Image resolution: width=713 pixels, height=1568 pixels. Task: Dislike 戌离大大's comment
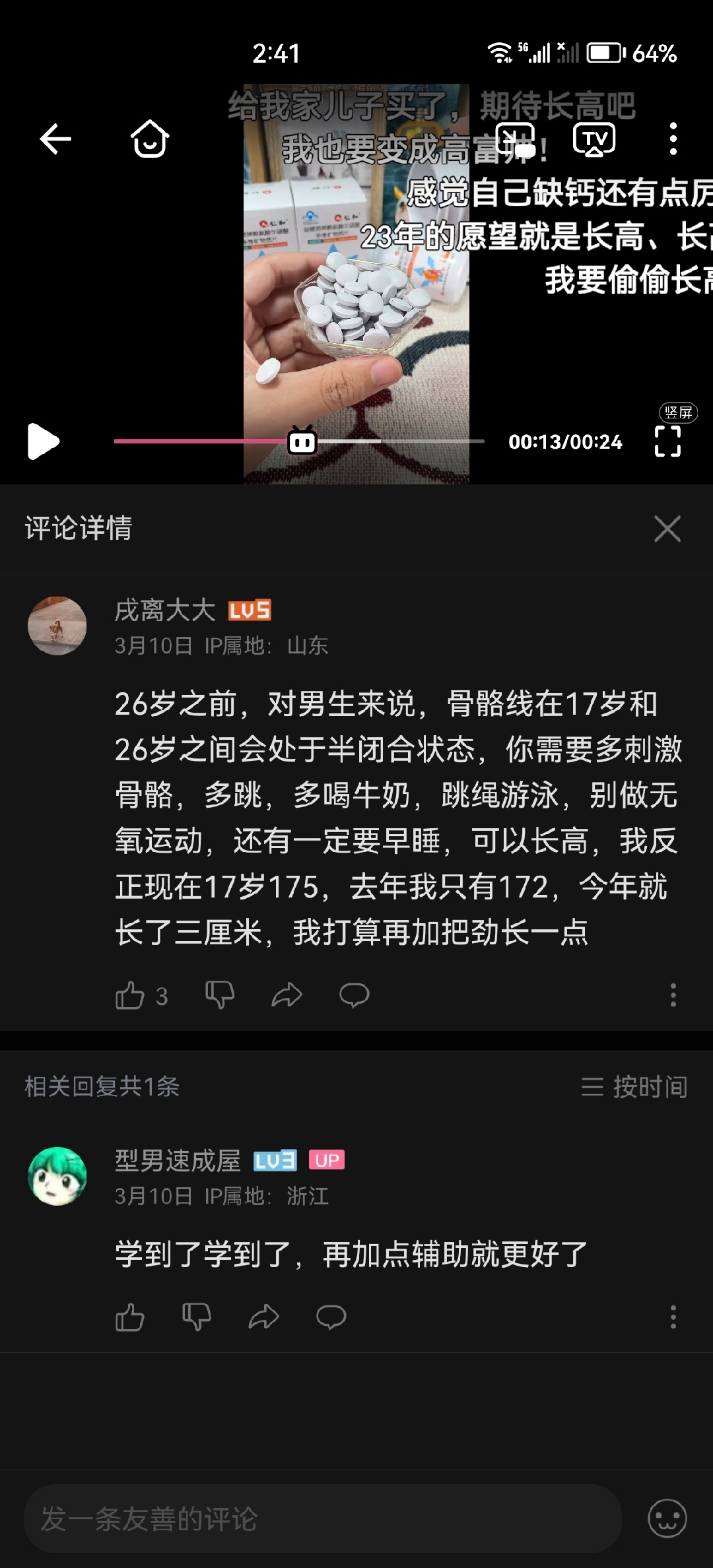tap(220, 995)
